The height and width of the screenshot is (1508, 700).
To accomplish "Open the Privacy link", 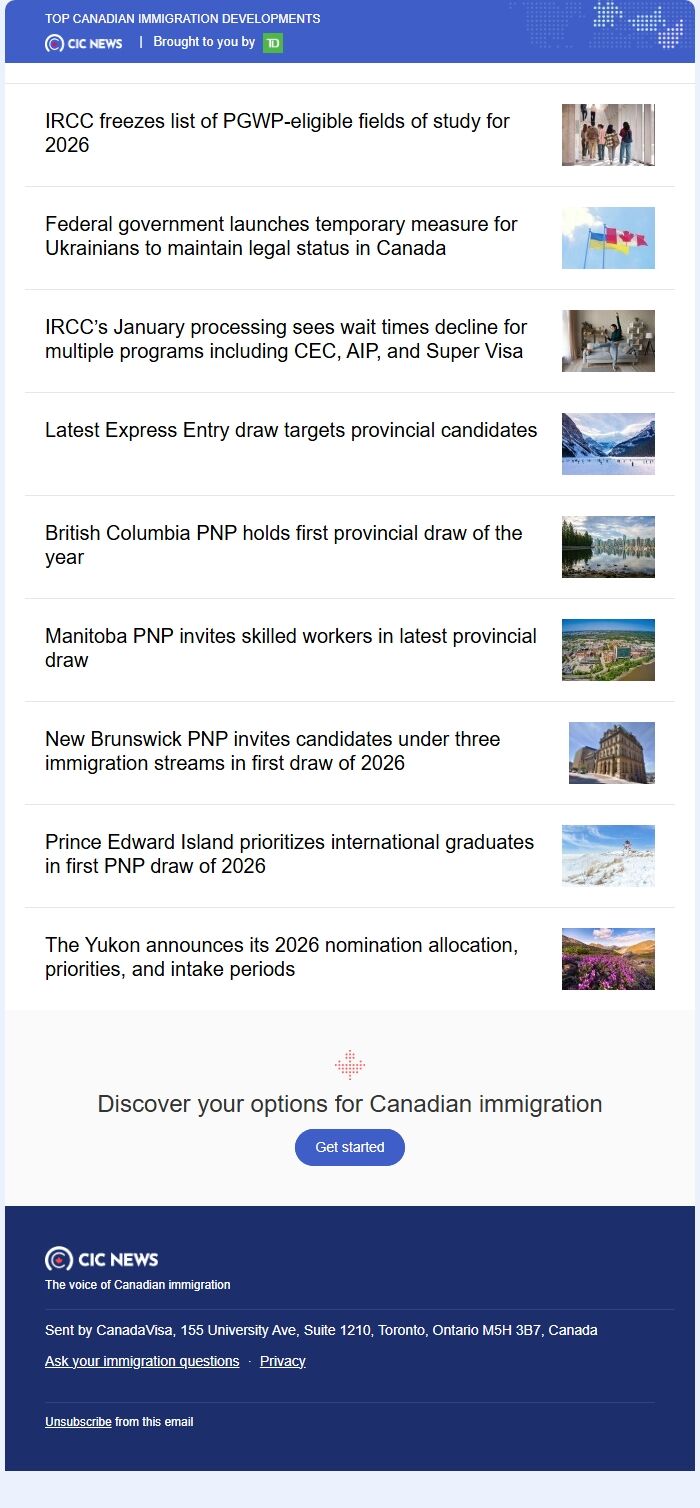I will pyautogui.click(x=283, y=1361).
